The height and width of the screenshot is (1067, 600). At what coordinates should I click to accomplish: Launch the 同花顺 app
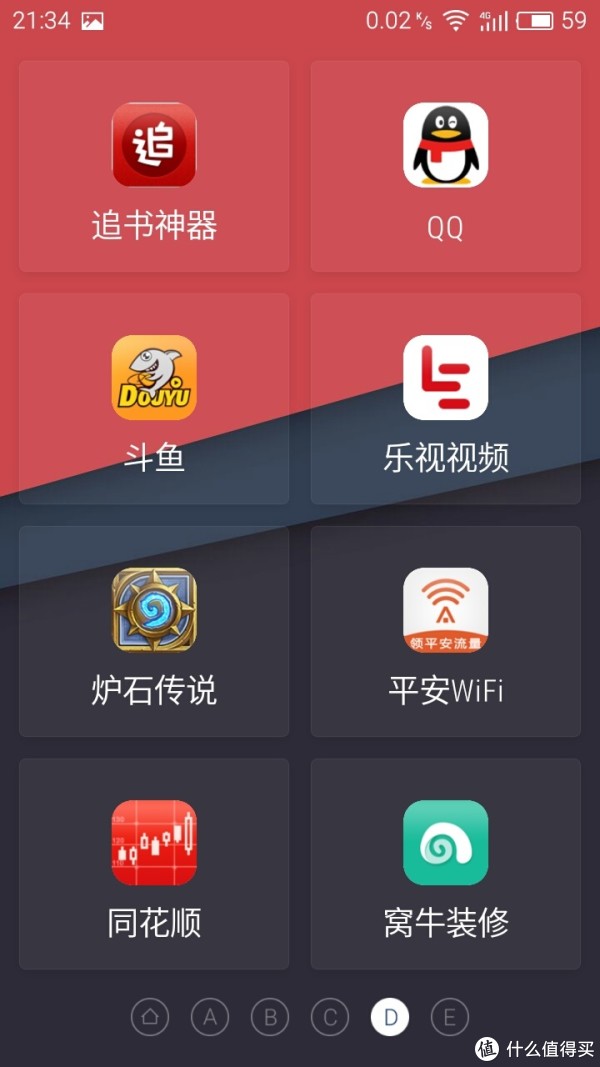154,864
